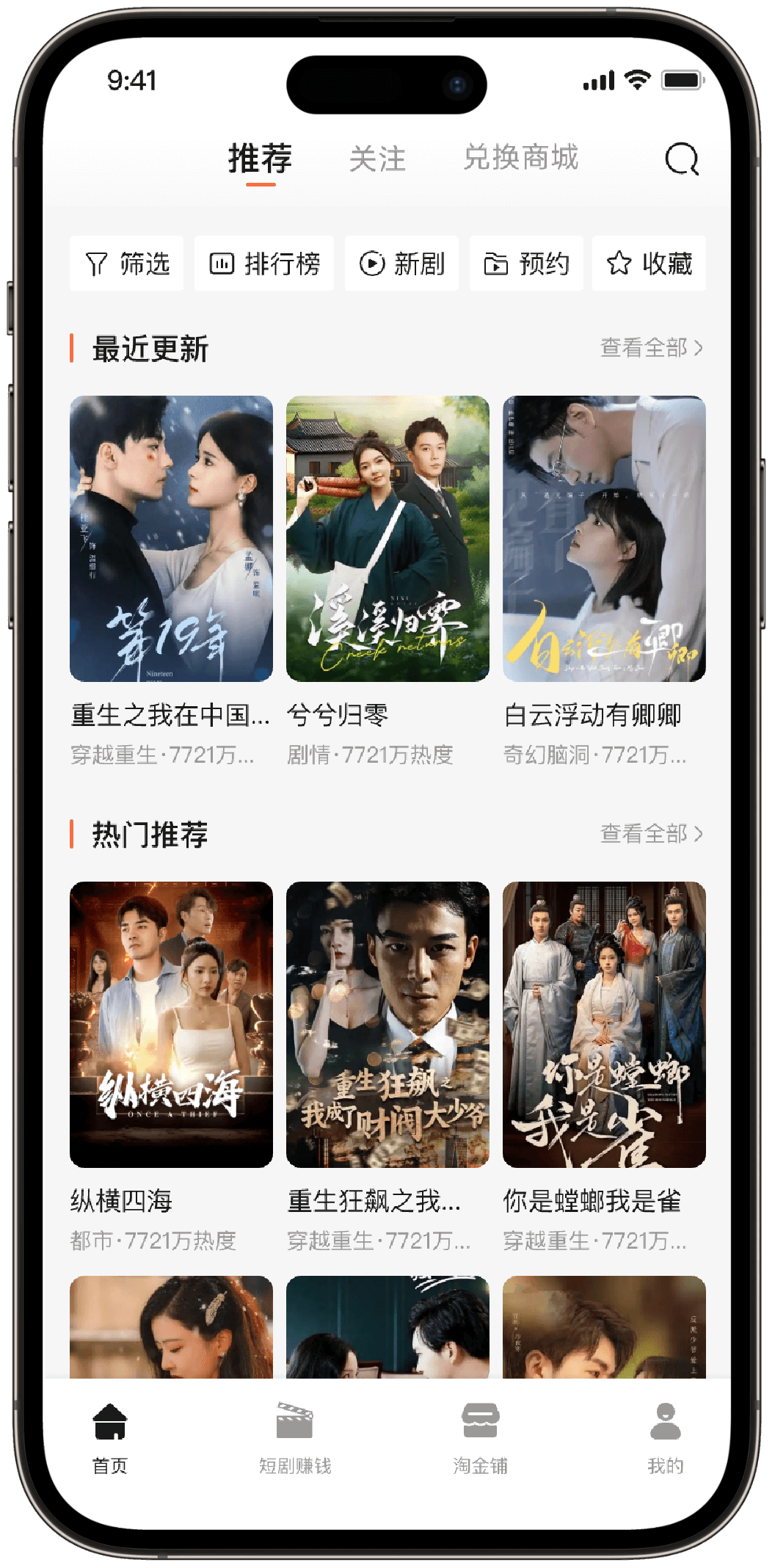Image resolution: width=775 pixels, height=1568 pixels.
Task: View all in 最近更新 section
Action: coord(651,348)
